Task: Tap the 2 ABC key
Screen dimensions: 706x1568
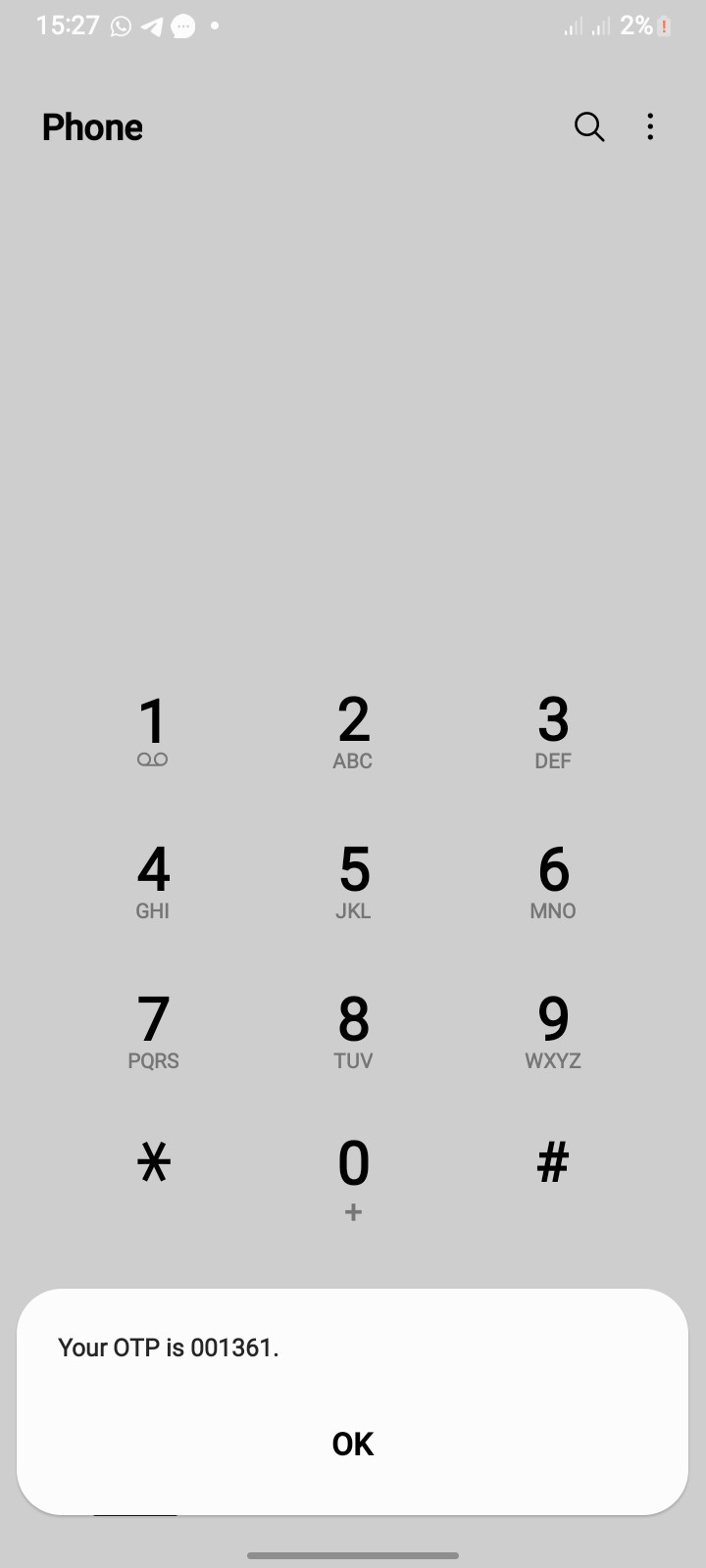Action: pos(353,730)
